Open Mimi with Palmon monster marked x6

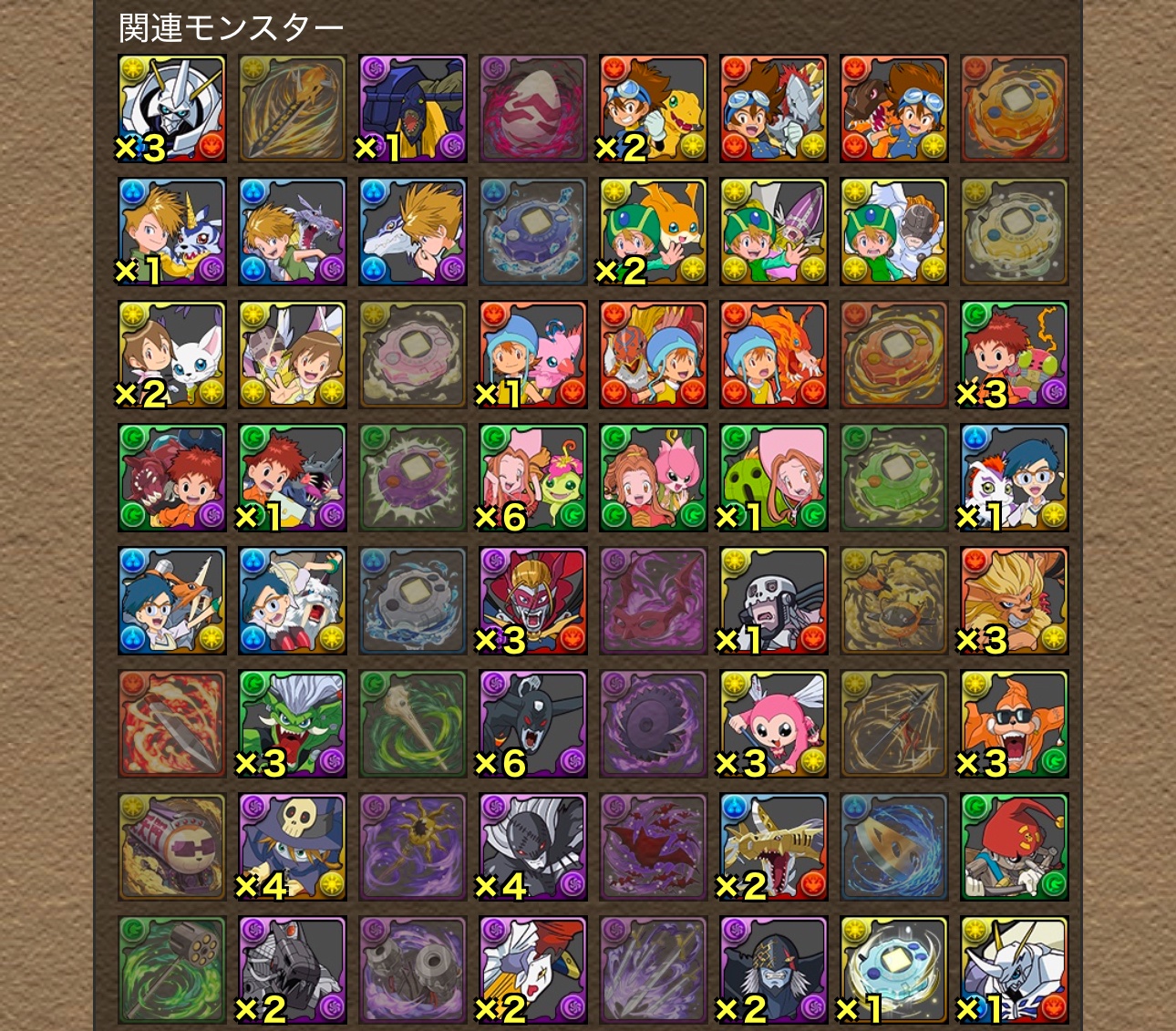pyautogui.click(x=532, y=477)
